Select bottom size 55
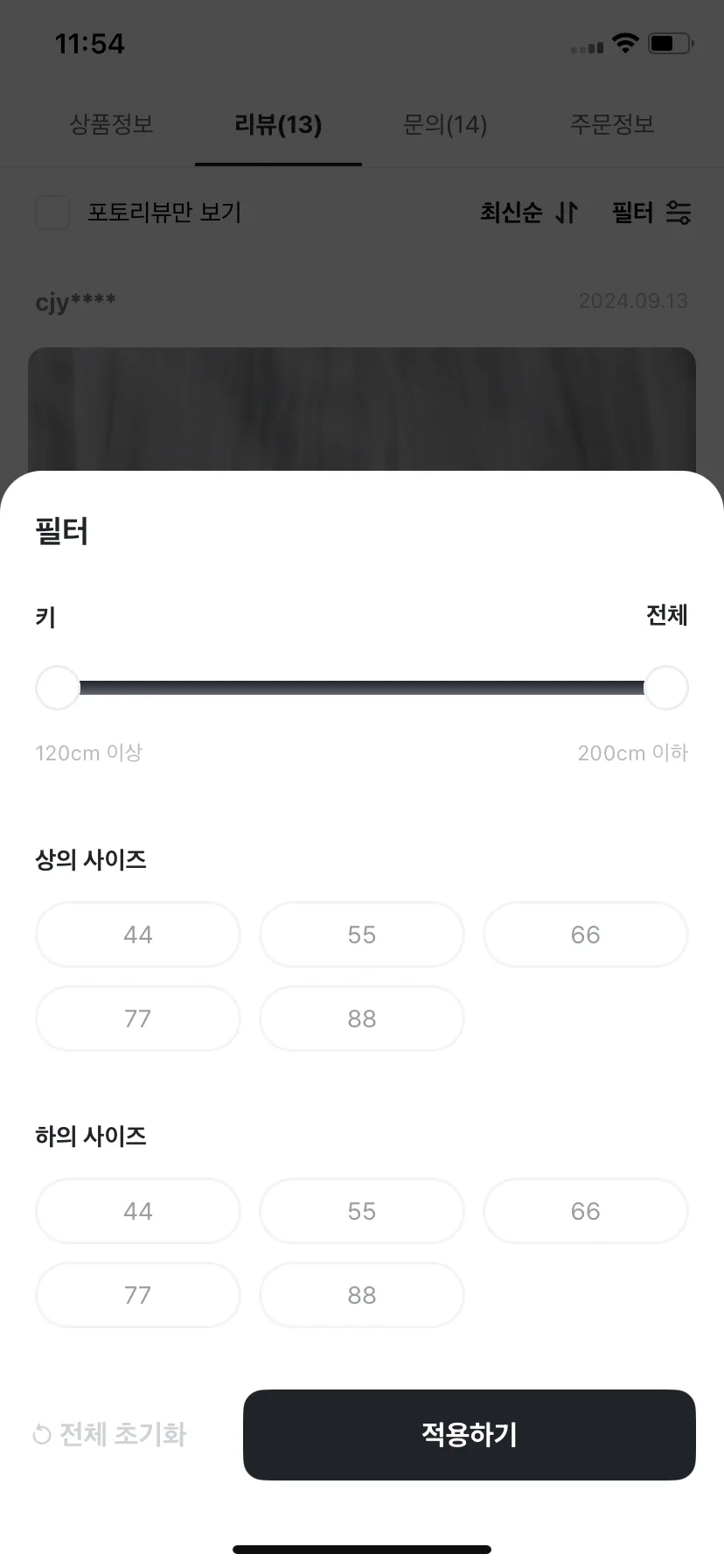 pyautogui.click(x=361, y=1210)
